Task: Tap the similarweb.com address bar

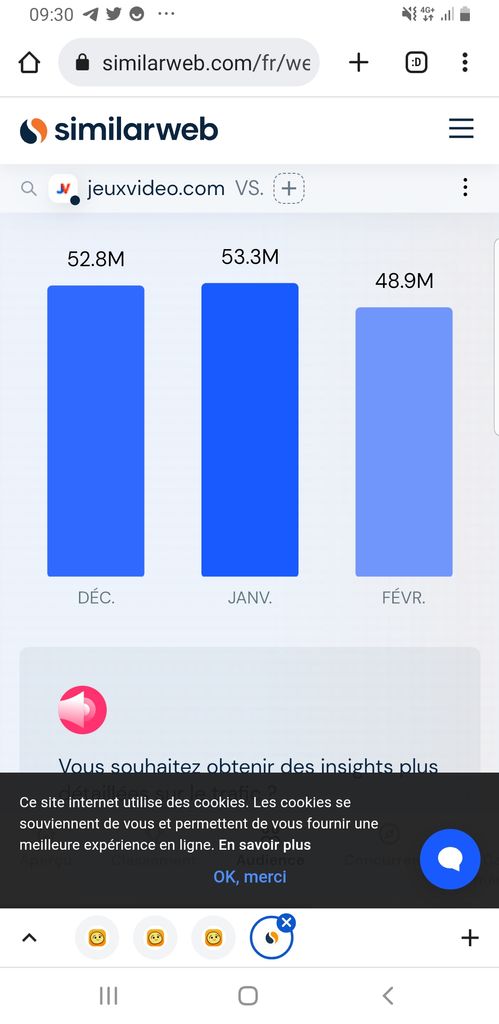Action: pyautogui.click(x=189, y=63)
